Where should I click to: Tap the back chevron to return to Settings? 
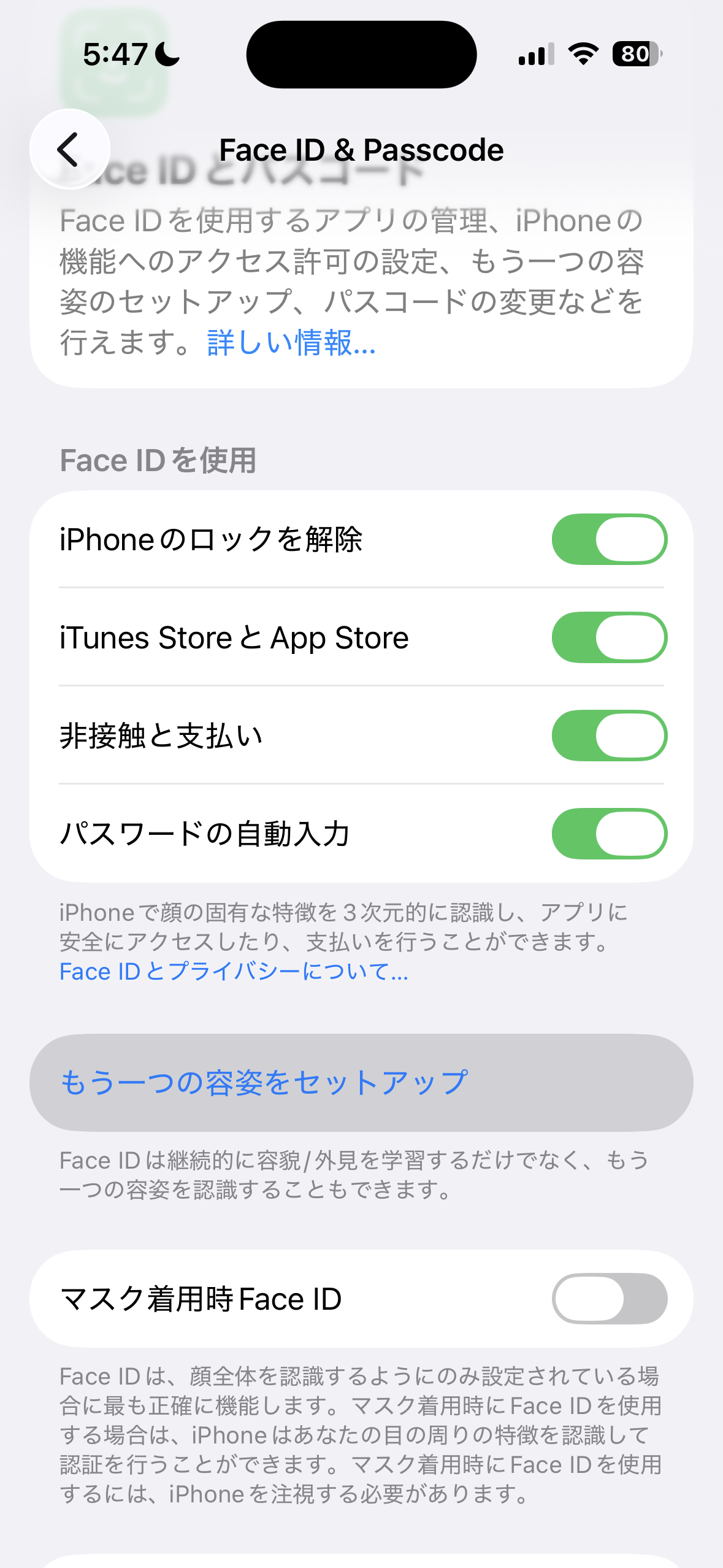click(67, 149)
